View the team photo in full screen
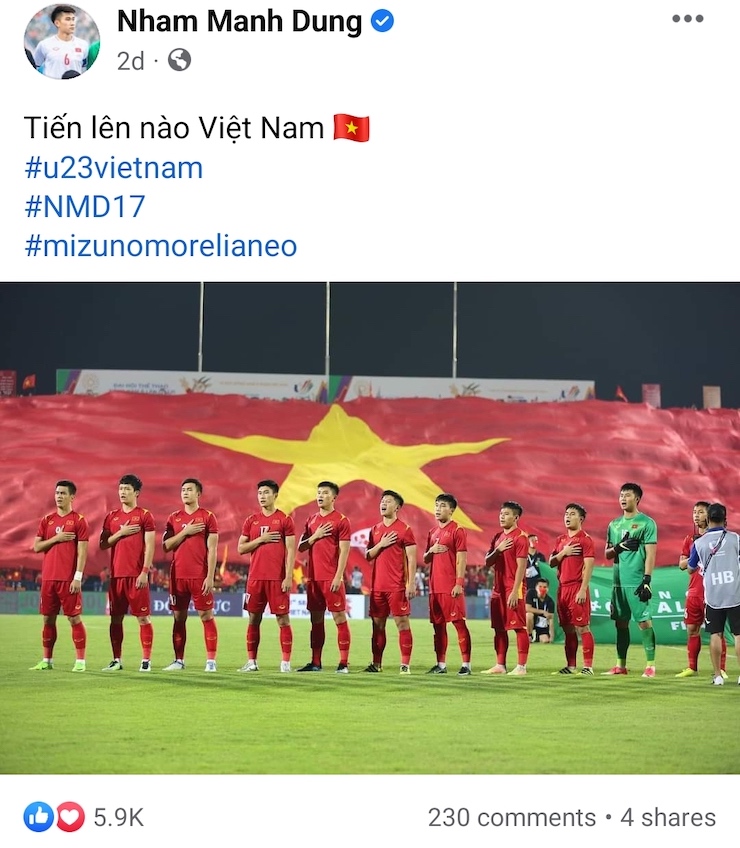The height and width of the screenshot is (848, 740). (x=370, y=527)
